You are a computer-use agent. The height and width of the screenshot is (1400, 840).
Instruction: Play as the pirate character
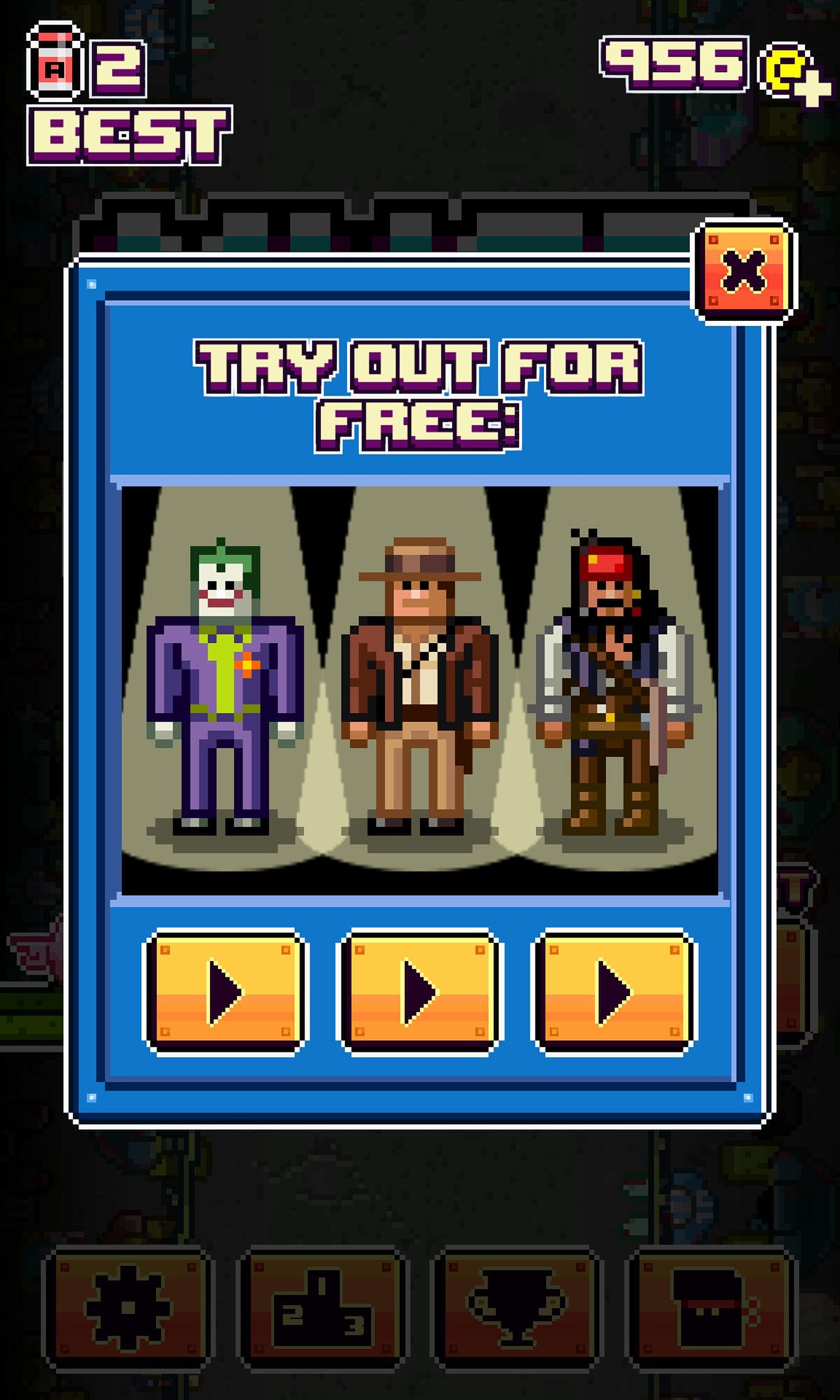(x=614, y=992)
